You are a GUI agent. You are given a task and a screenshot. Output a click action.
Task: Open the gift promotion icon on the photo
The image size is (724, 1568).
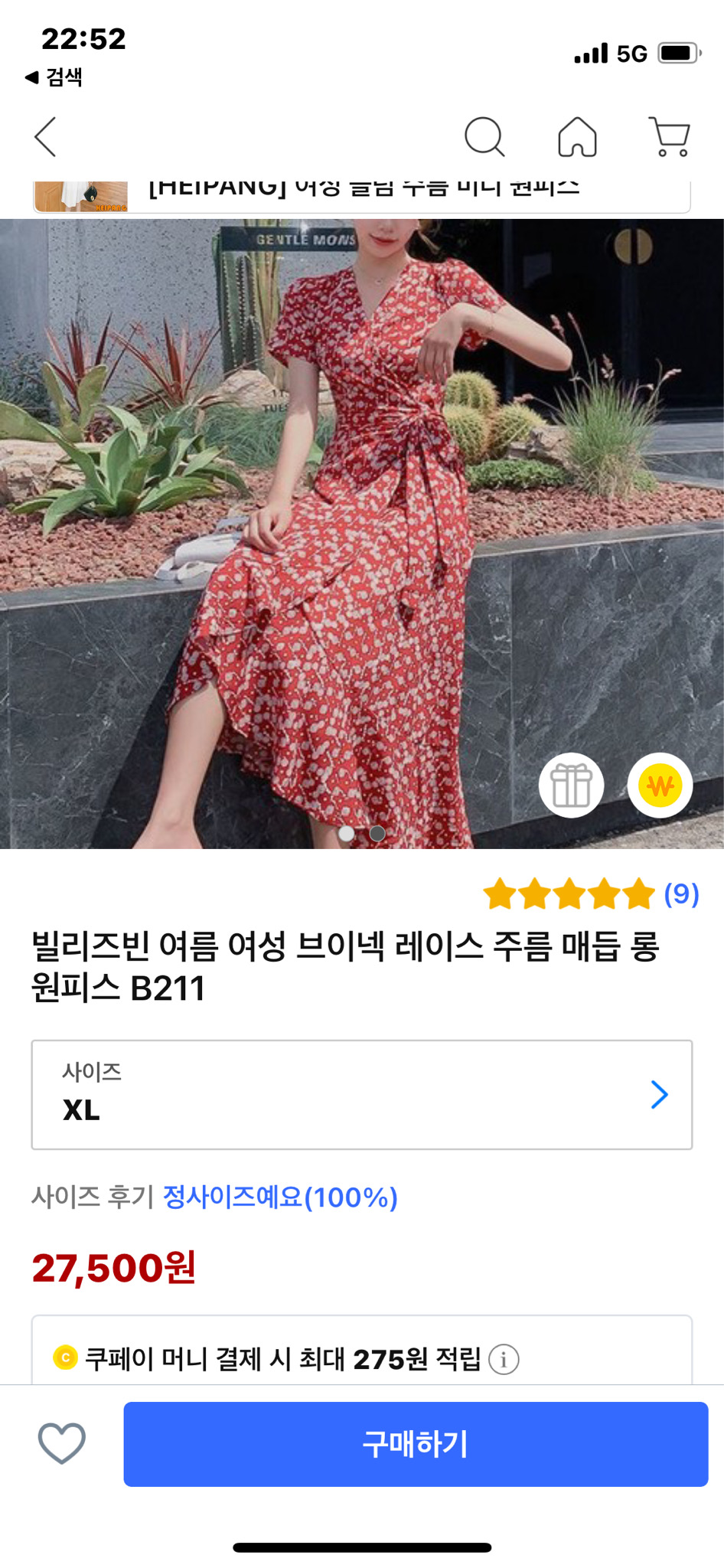tap(572, 786)
